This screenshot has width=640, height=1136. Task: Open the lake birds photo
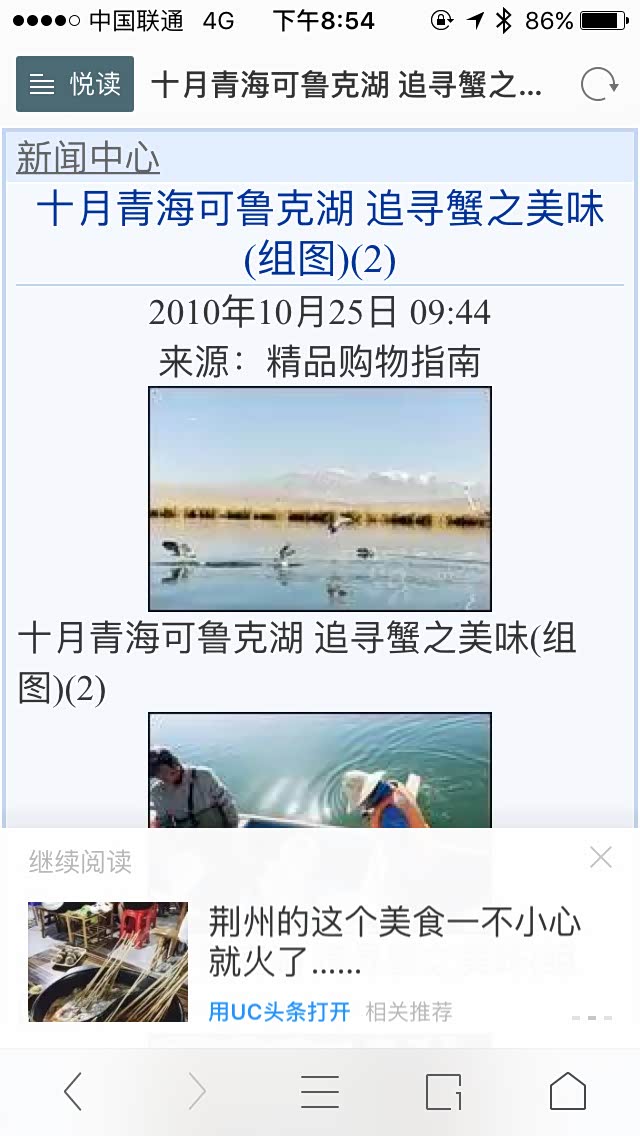click(320, 498)
